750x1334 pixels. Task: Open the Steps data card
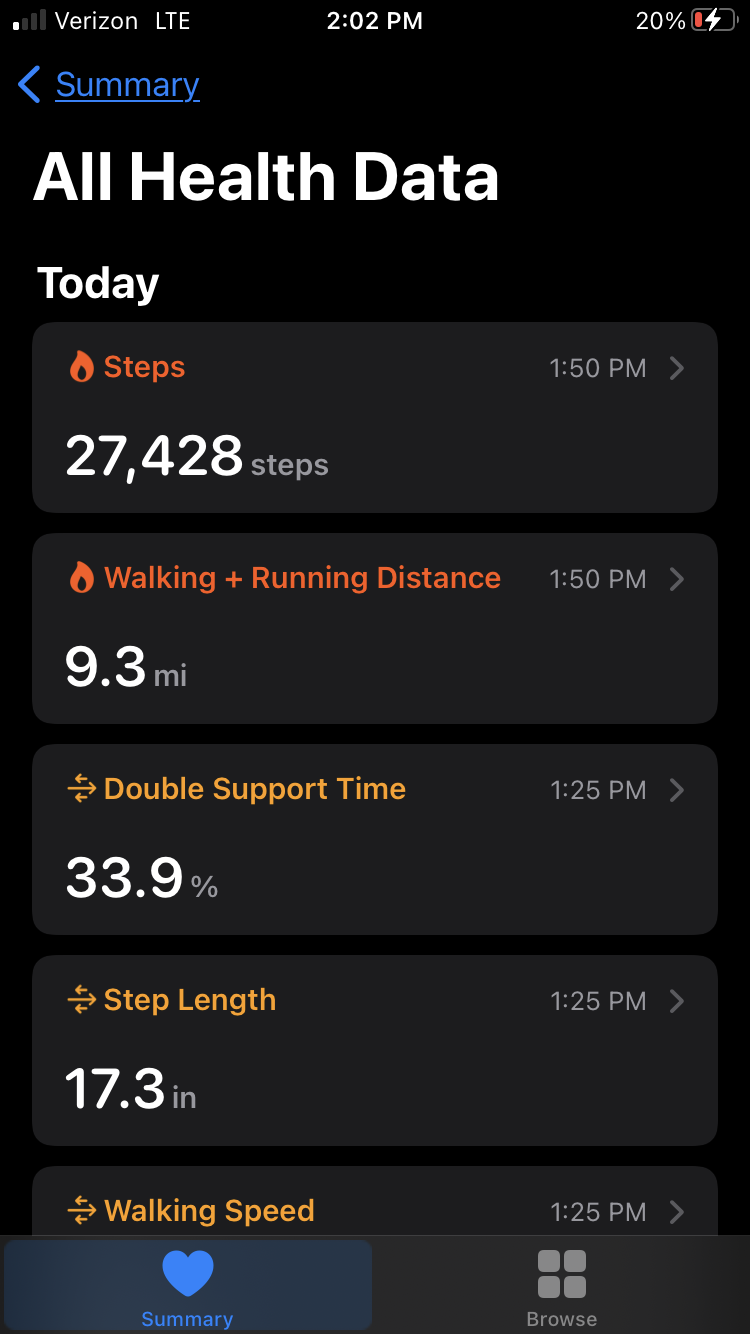pyautogui.click(x=374, y=417)
